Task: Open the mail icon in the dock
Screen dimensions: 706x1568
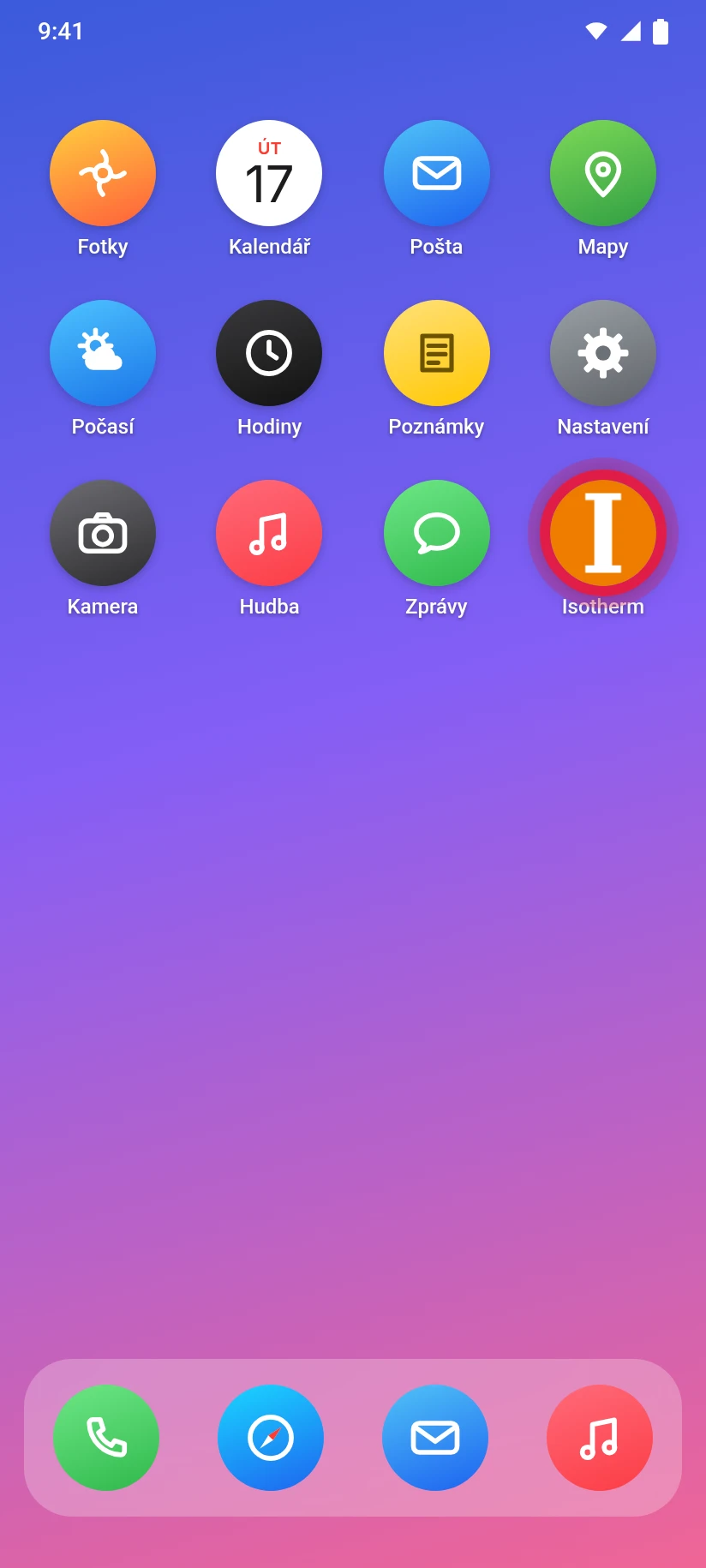Action: [x=435, y=1438]
